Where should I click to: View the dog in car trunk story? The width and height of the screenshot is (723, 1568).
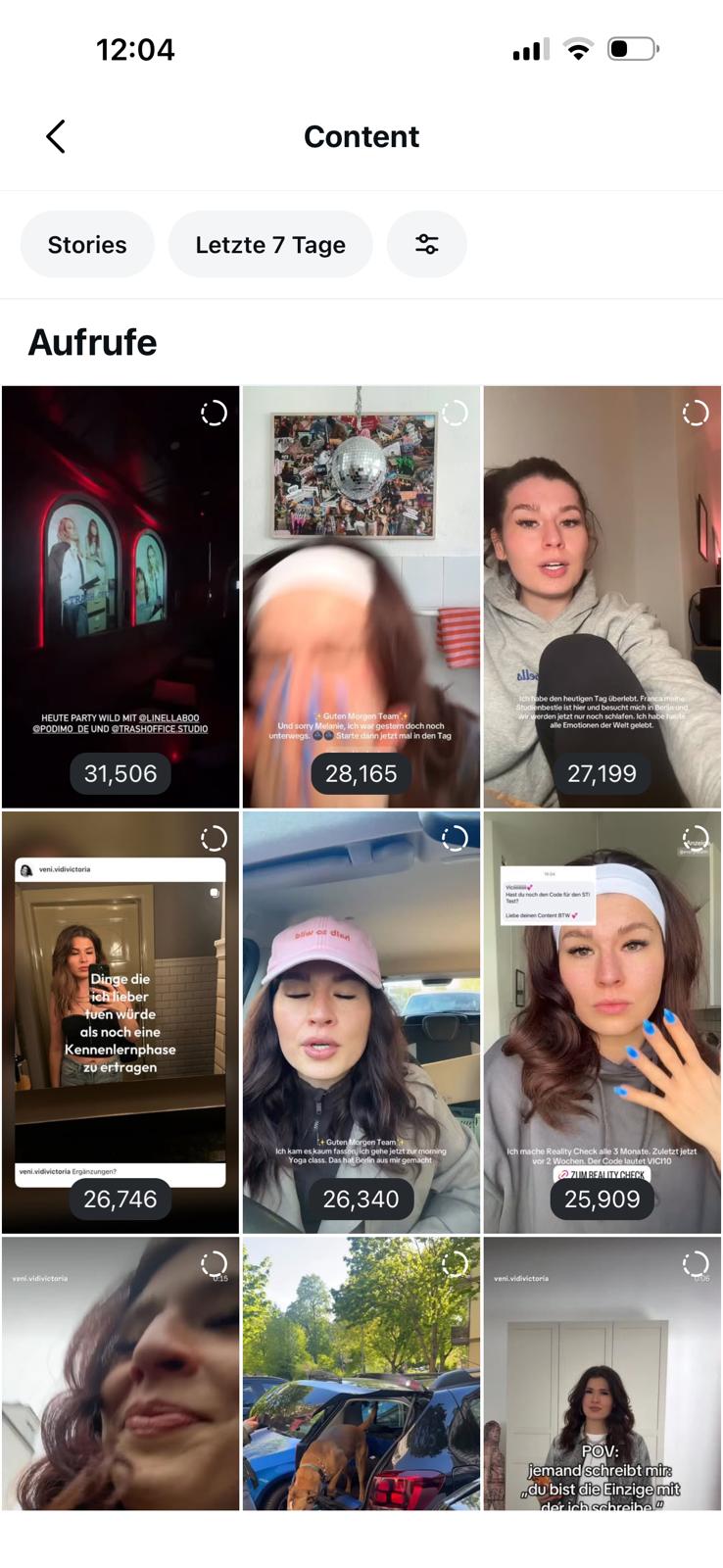361,1372
